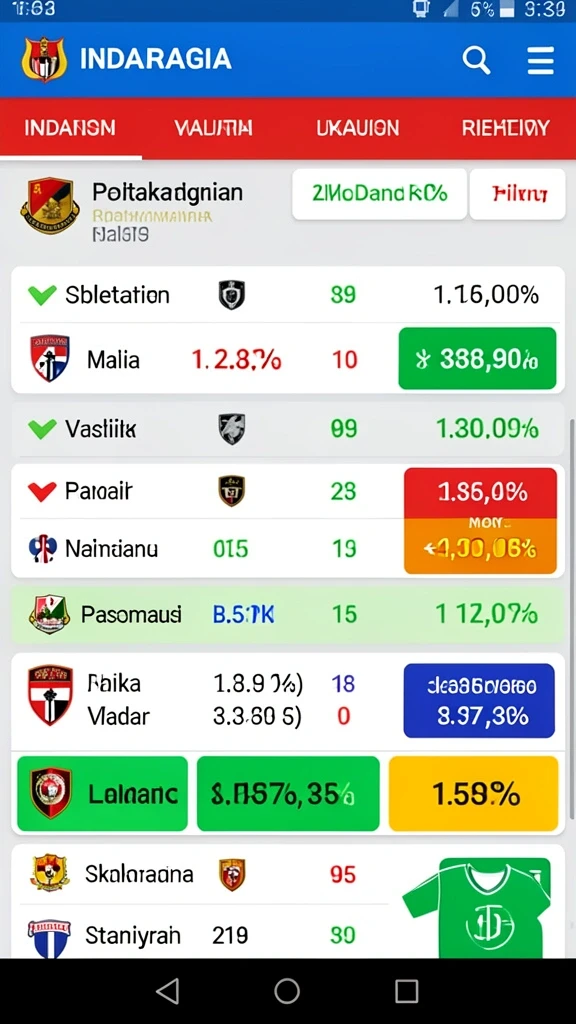Tap the blue 8.97,30% button

(x=479, y=701)
